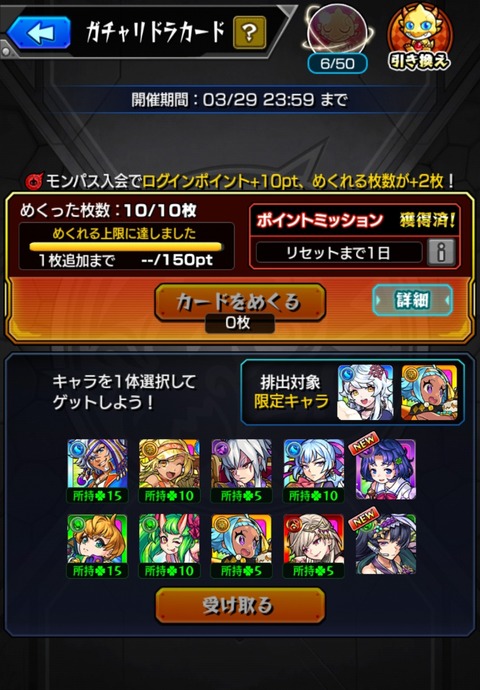
Task: Select the purple-hat character with 所持15
Action: 97,471
